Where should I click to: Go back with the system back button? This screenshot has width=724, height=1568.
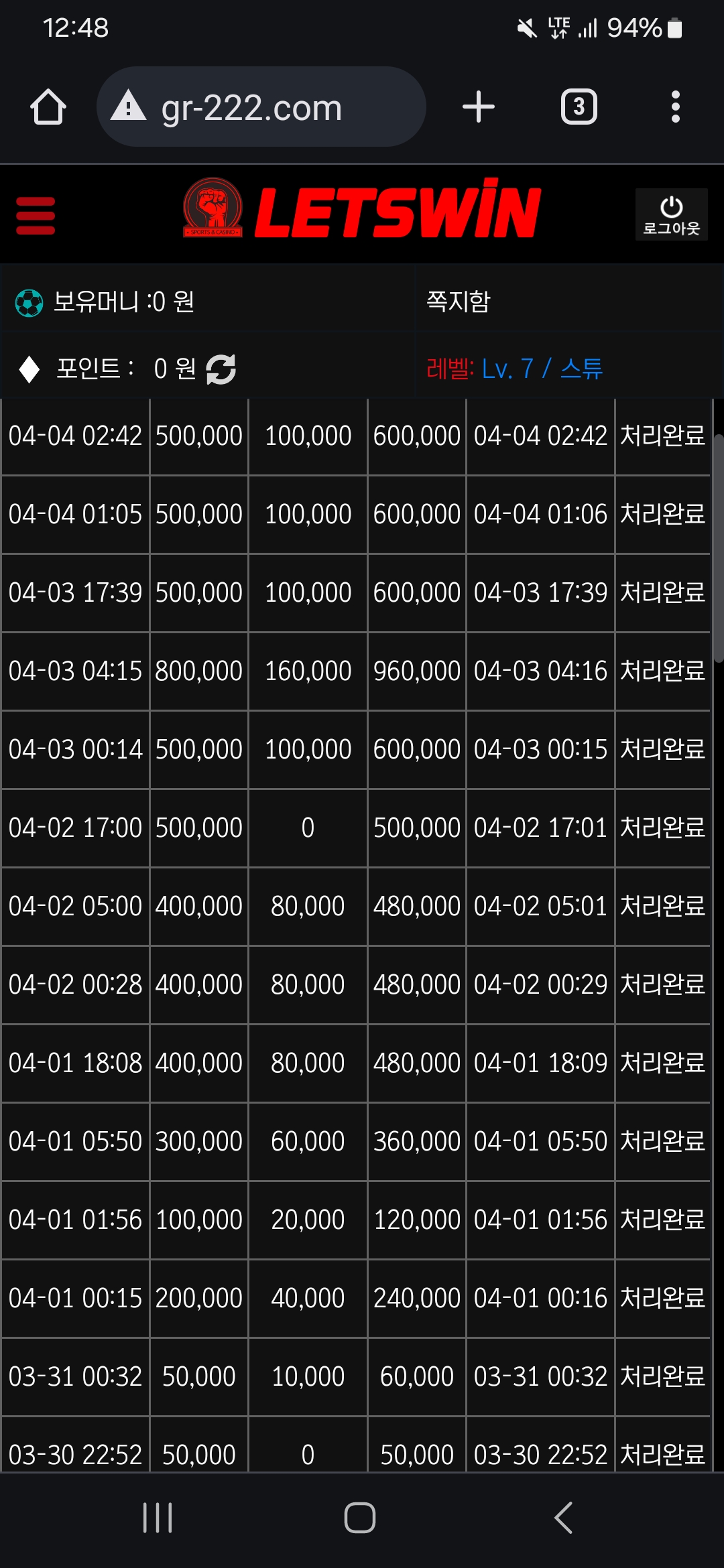[x=563, y=1518]
